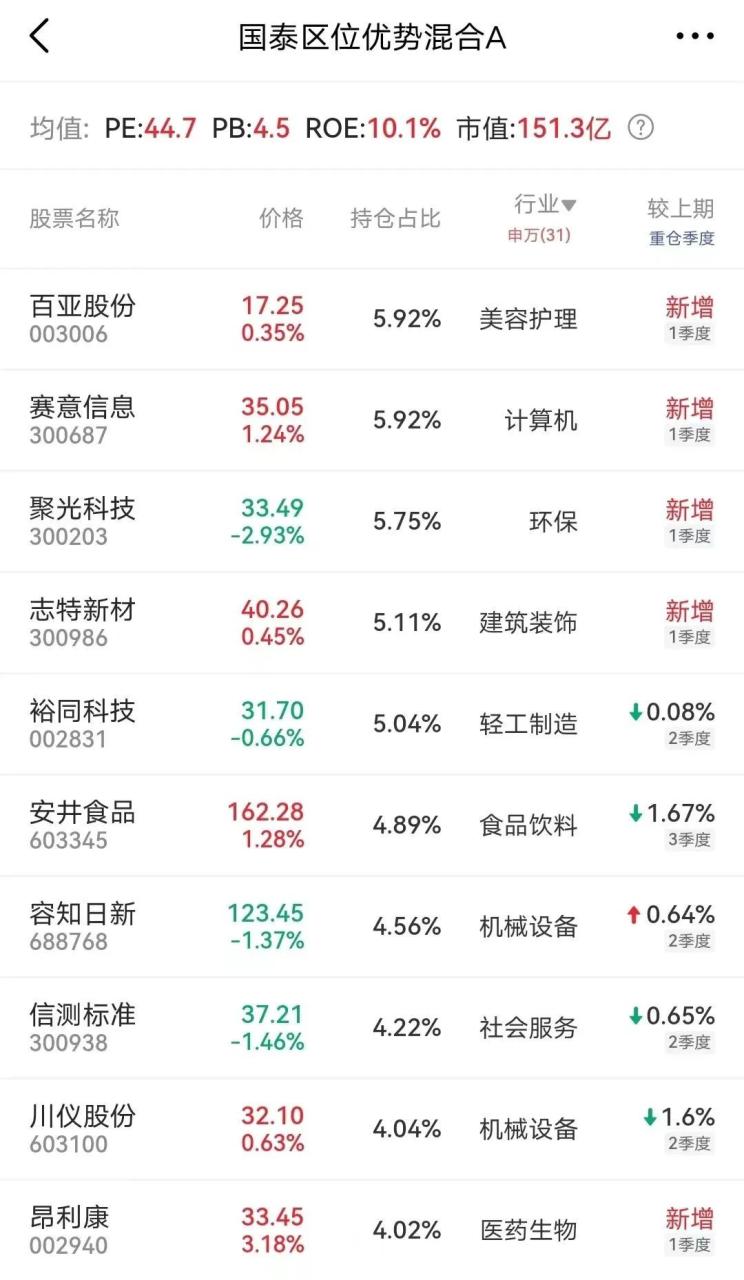
Task: Open the 百亚股份 stock row
Action: click(x=372, y=319)
